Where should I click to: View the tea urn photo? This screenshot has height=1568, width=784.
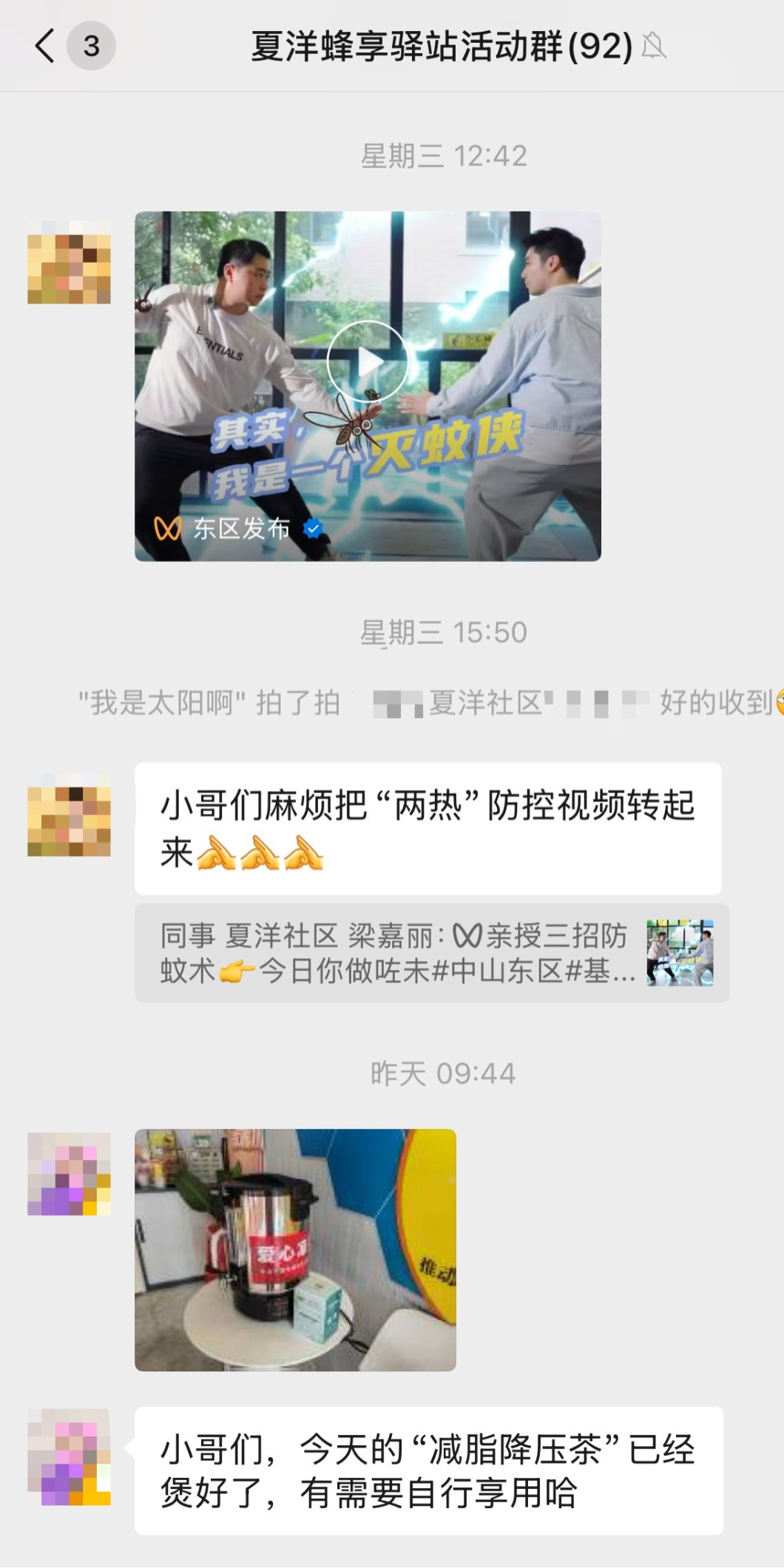pos(295,1249)
